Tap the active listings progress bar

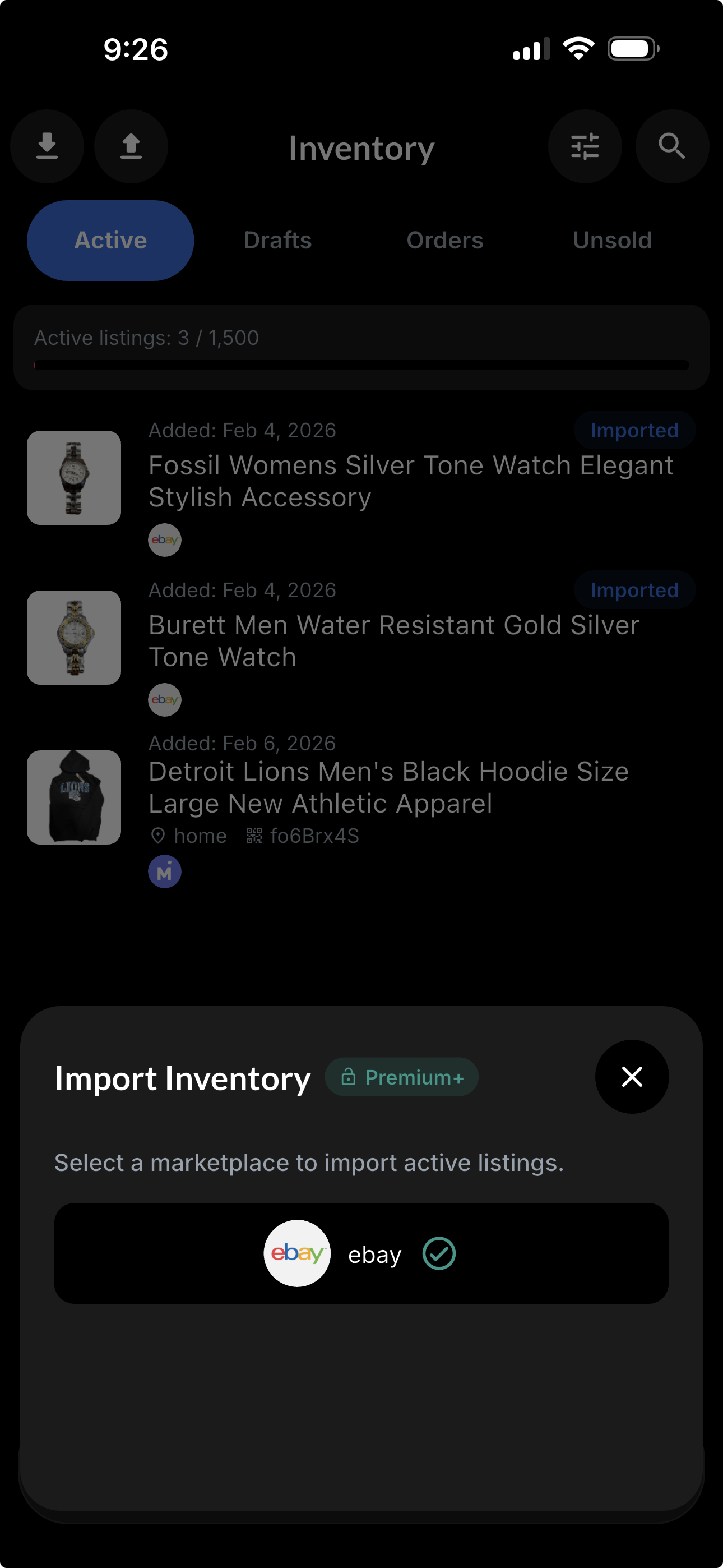tap(361, 364)
